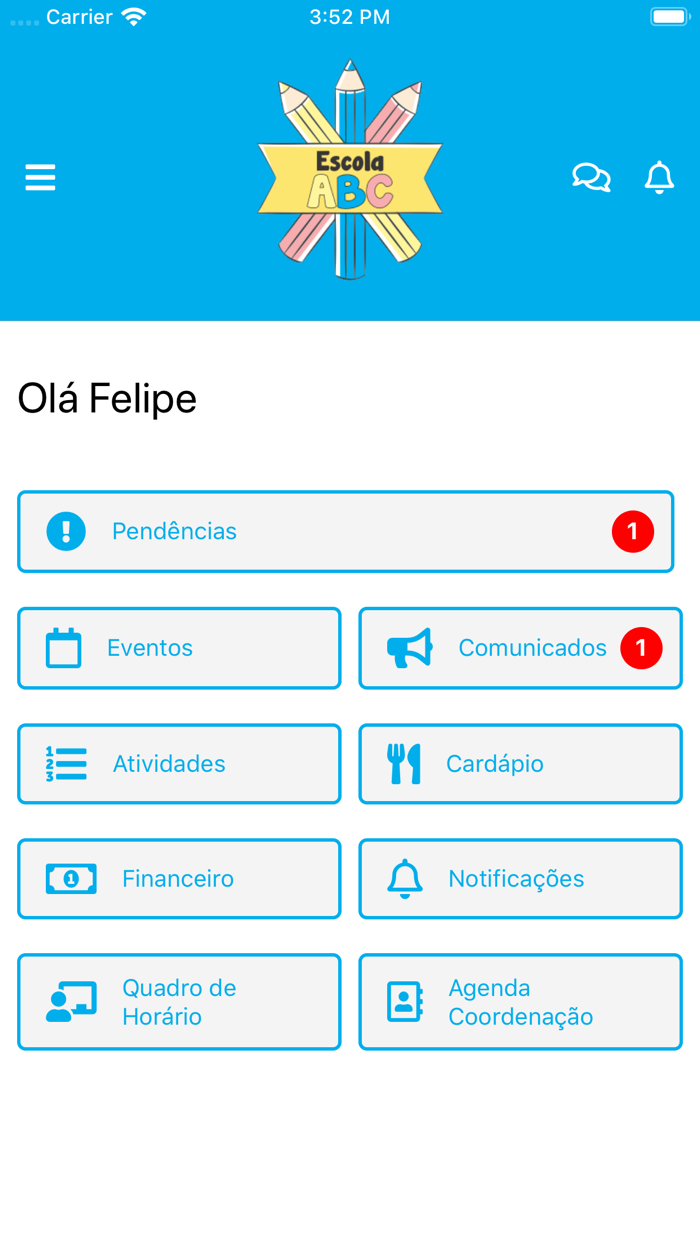Check the Cardápio menu
The image size is (700, 1244).
520,764
